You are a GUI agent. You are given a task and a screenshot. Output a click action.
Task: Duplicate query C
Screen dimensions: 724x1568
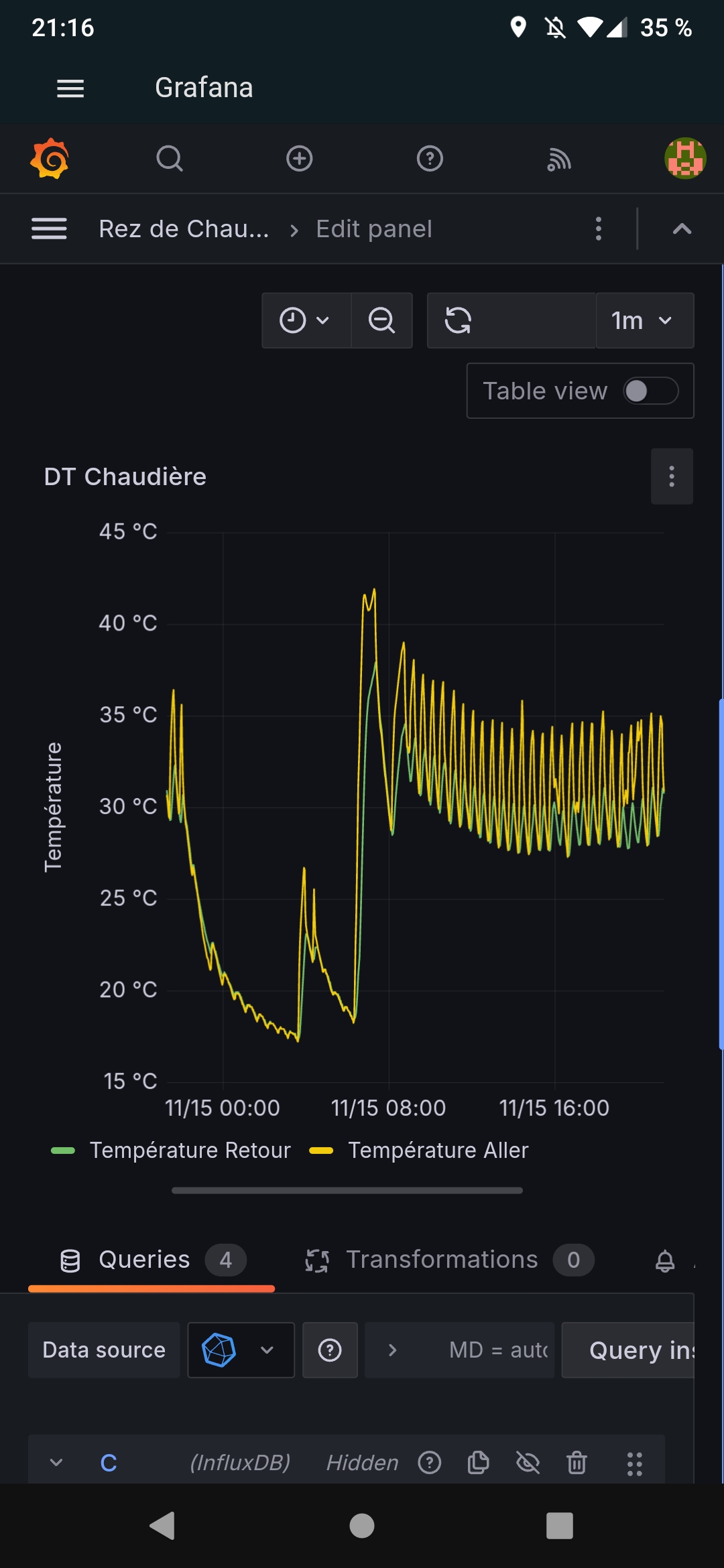478,1463
